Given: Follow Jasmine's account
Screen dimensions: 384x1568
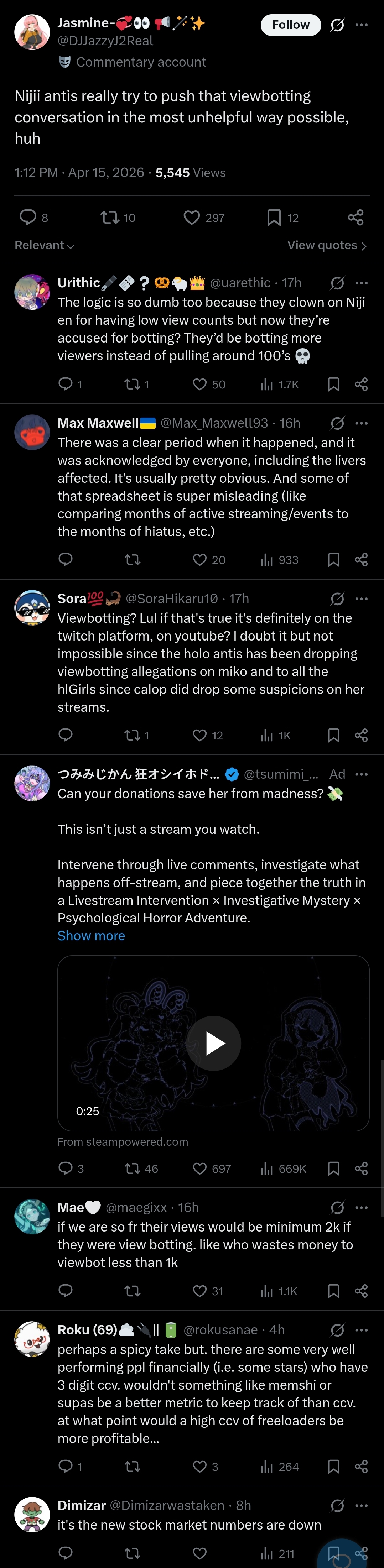Looking at the screenshot, I should pos(290,25).
